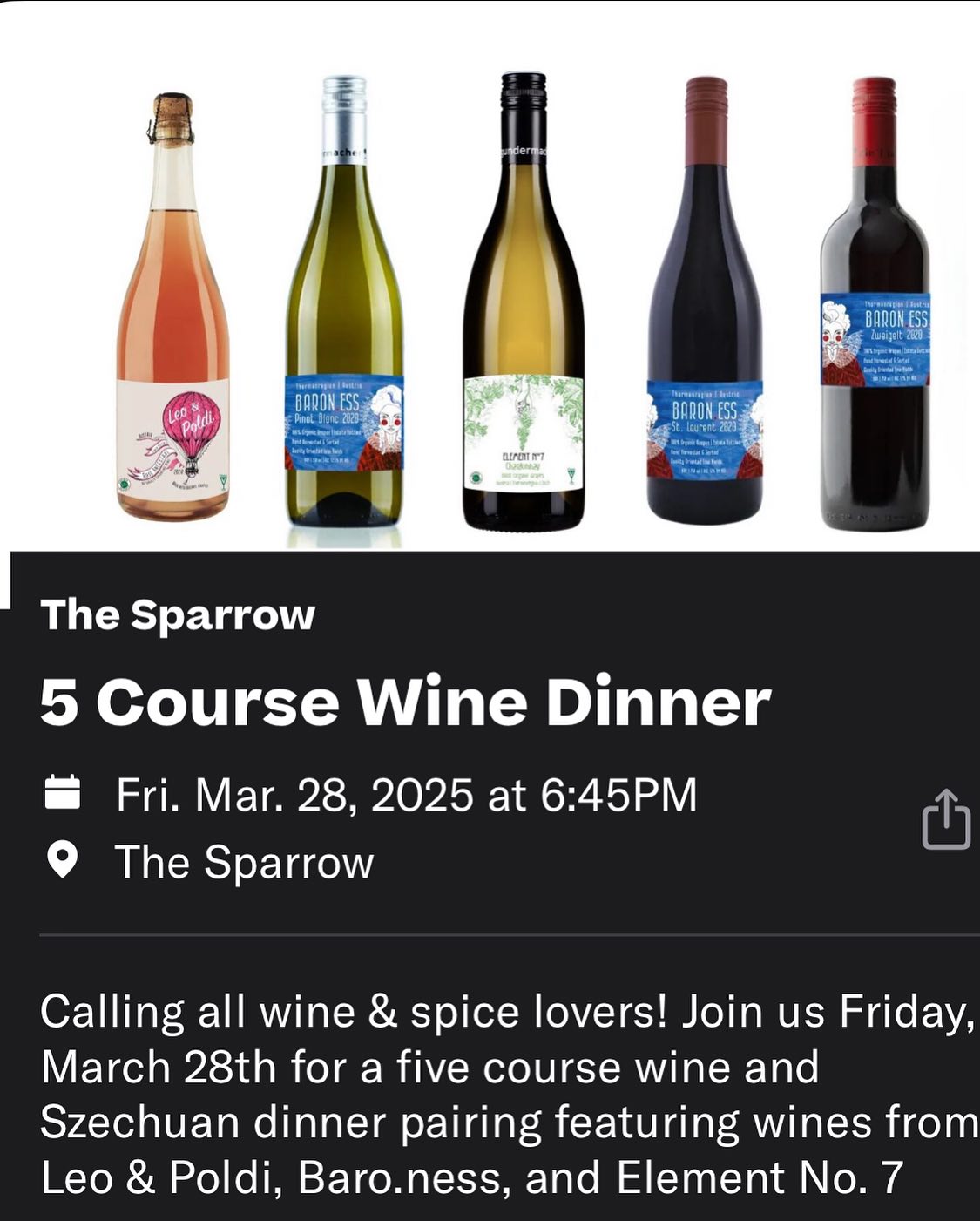Open The Sparrow location row
This screenshot has width=980, height=1221.
click(x=244, y=862)
